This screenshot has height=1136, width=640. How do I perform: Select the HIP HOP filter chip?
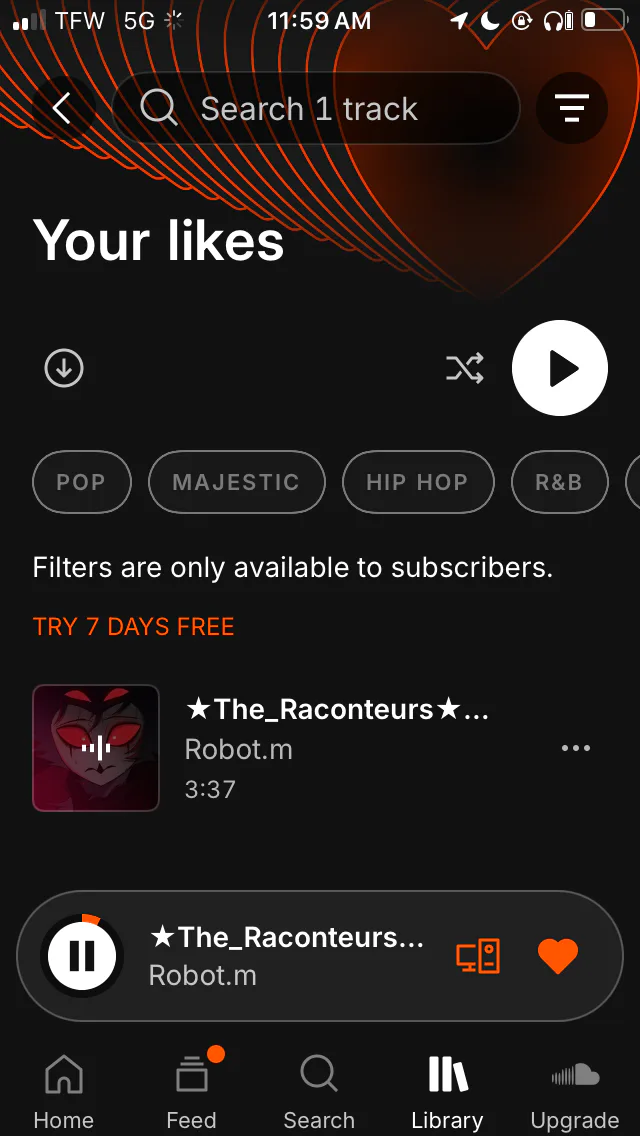[418, 482]
